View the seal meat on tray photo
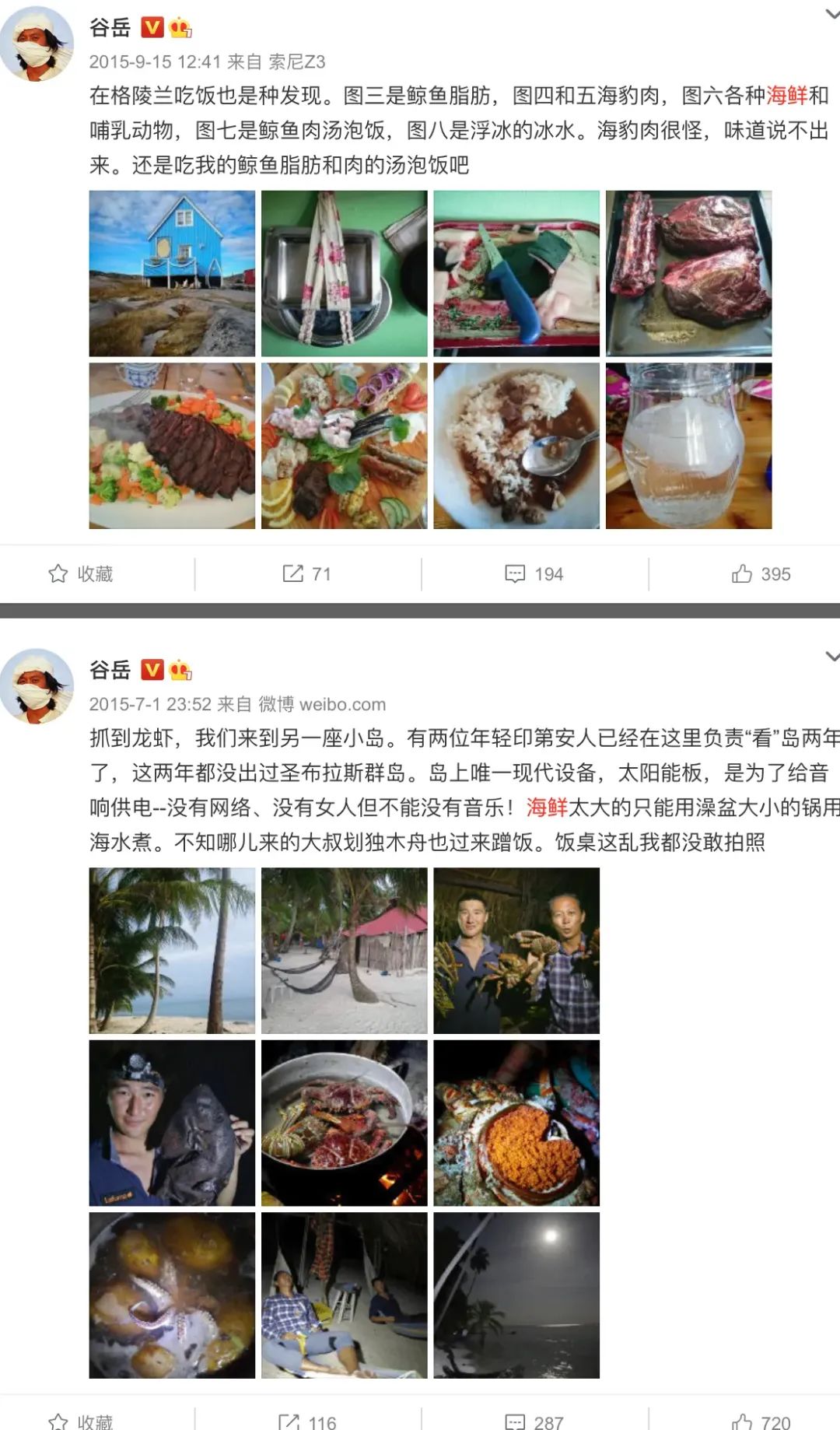Viewport: 840px width, 1430px height. coord(688,274)
